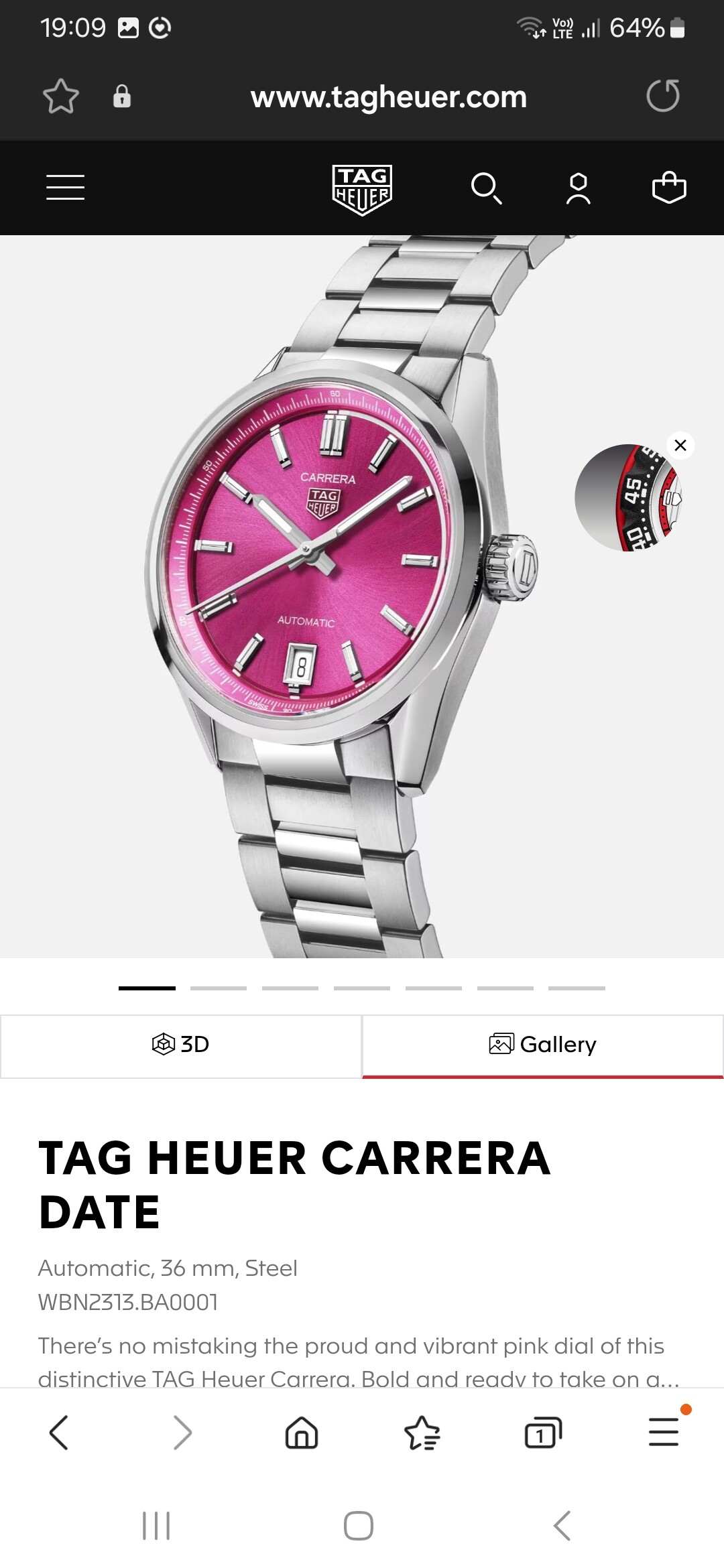Open the account profile icon
724x1568 pixels.
pyautogui.click(x=578, y=188)
